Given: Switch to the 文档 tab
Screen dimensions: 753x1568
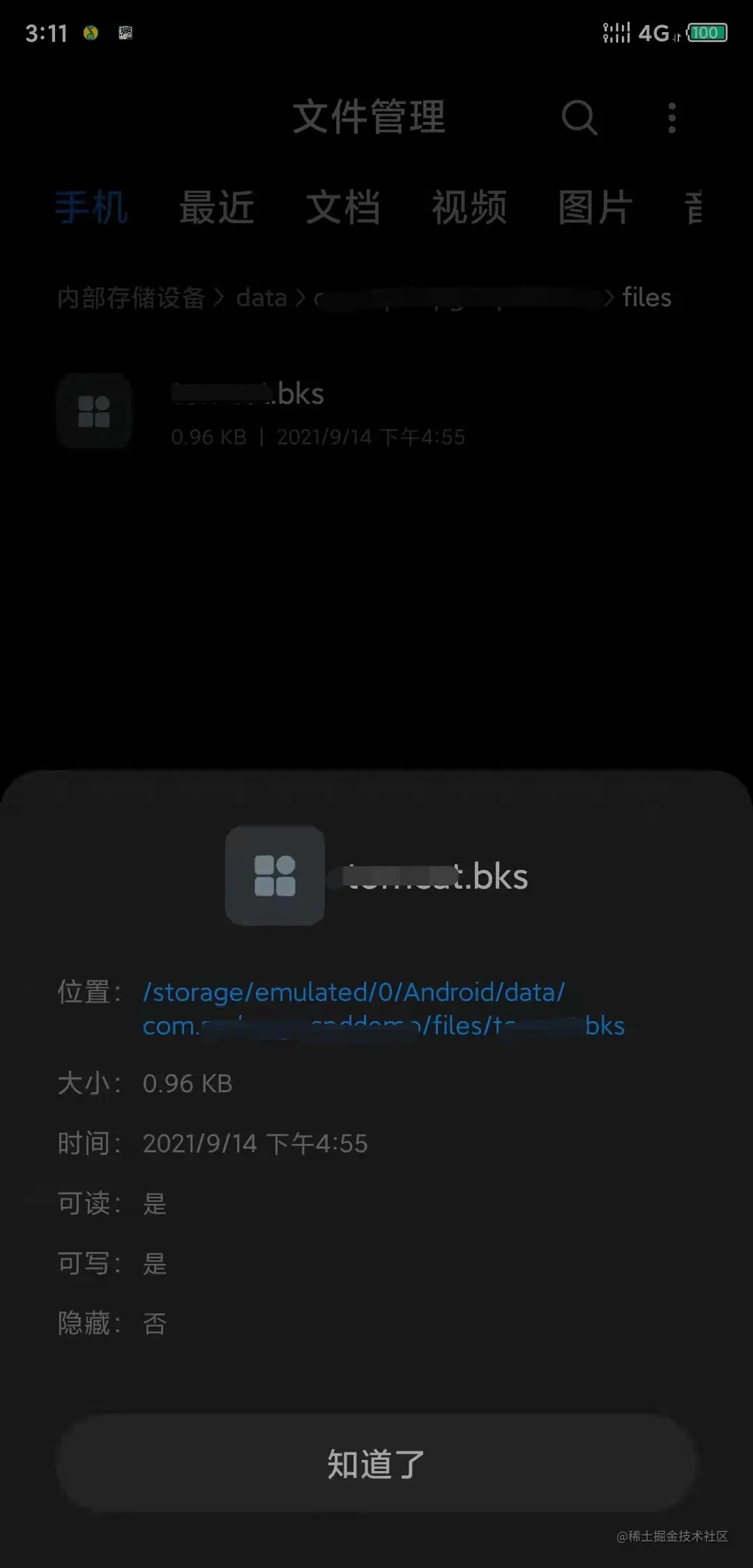Looking at the screenshot, I should 343,207.
